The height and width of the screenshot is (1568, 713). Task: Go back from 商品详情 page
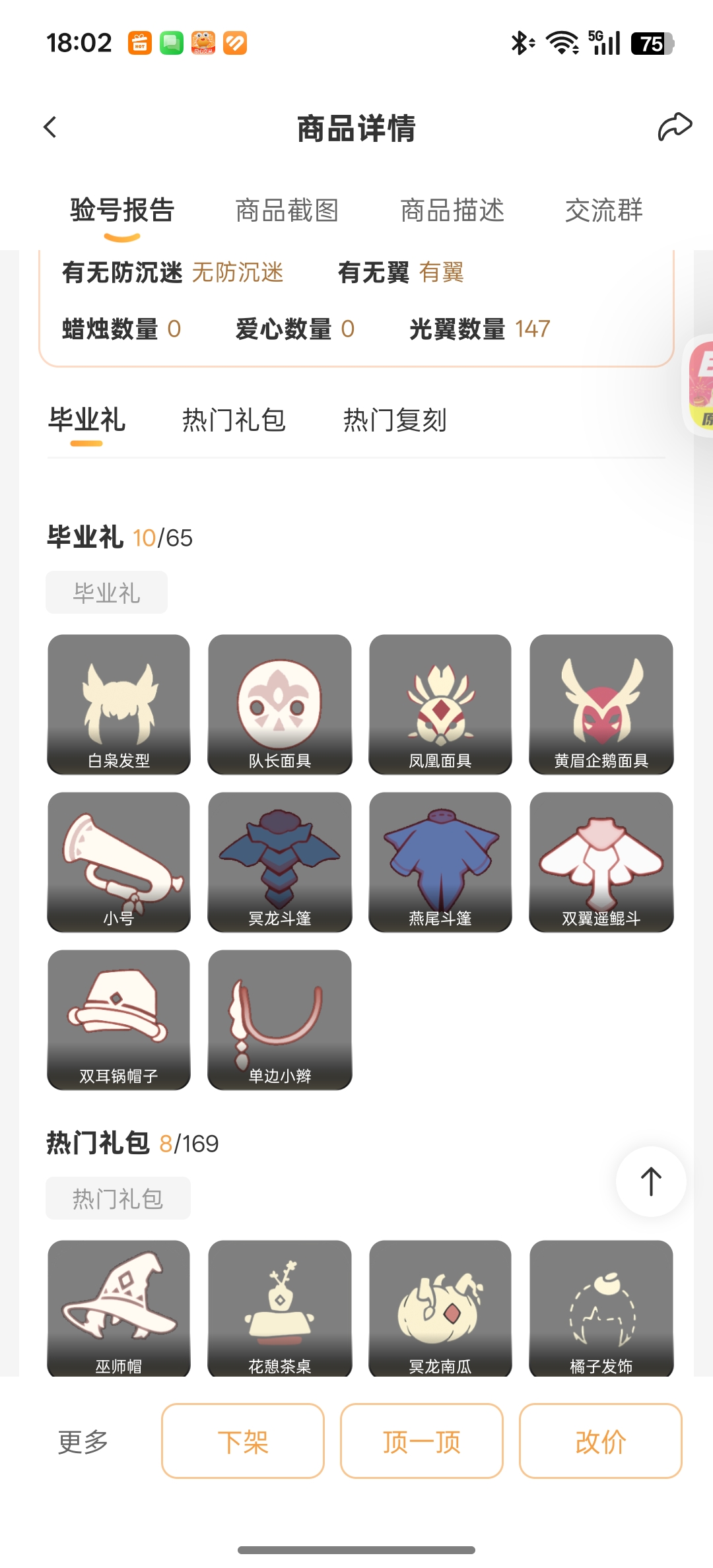click(x=50, y=127)
